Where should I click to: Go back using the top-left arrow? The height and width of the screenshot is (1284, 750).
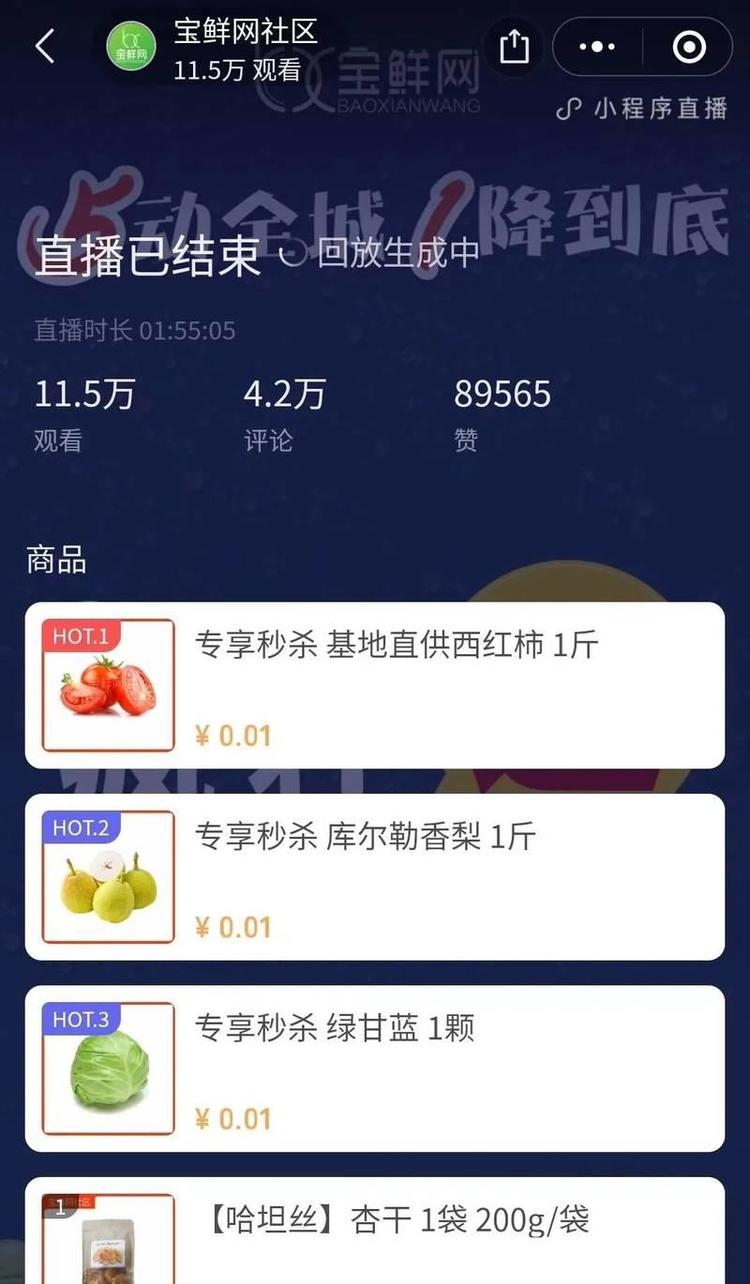coord(45,46)
